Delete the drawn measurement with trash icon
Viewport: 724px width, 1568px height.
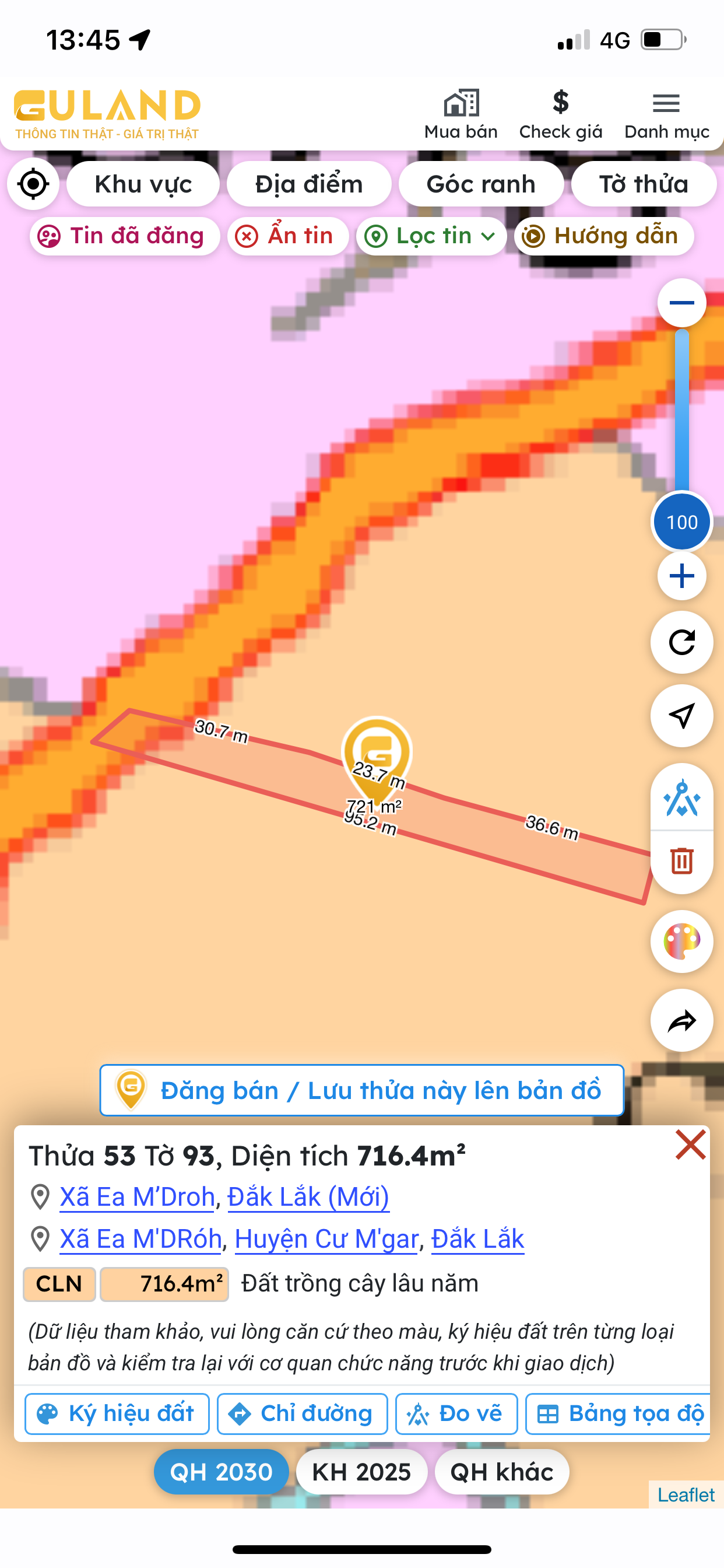(x=681, y=860)
